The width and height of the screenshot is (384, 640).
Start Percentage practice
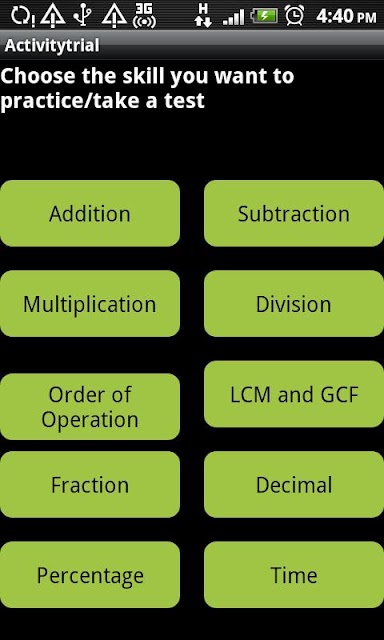pos(90,575)
